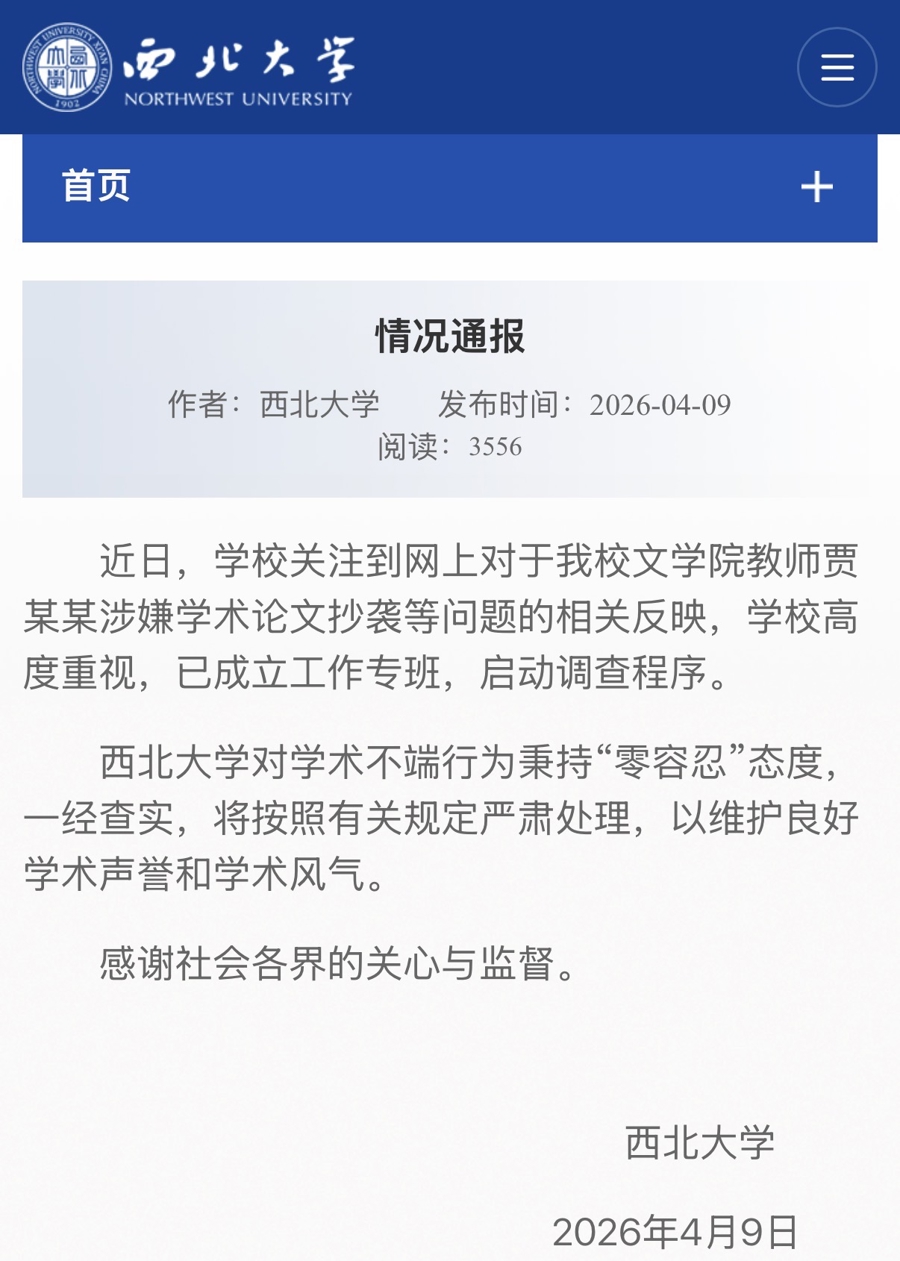The image size is (900, 1261).
Task: Open the hamburger menu
Action: 837,67
